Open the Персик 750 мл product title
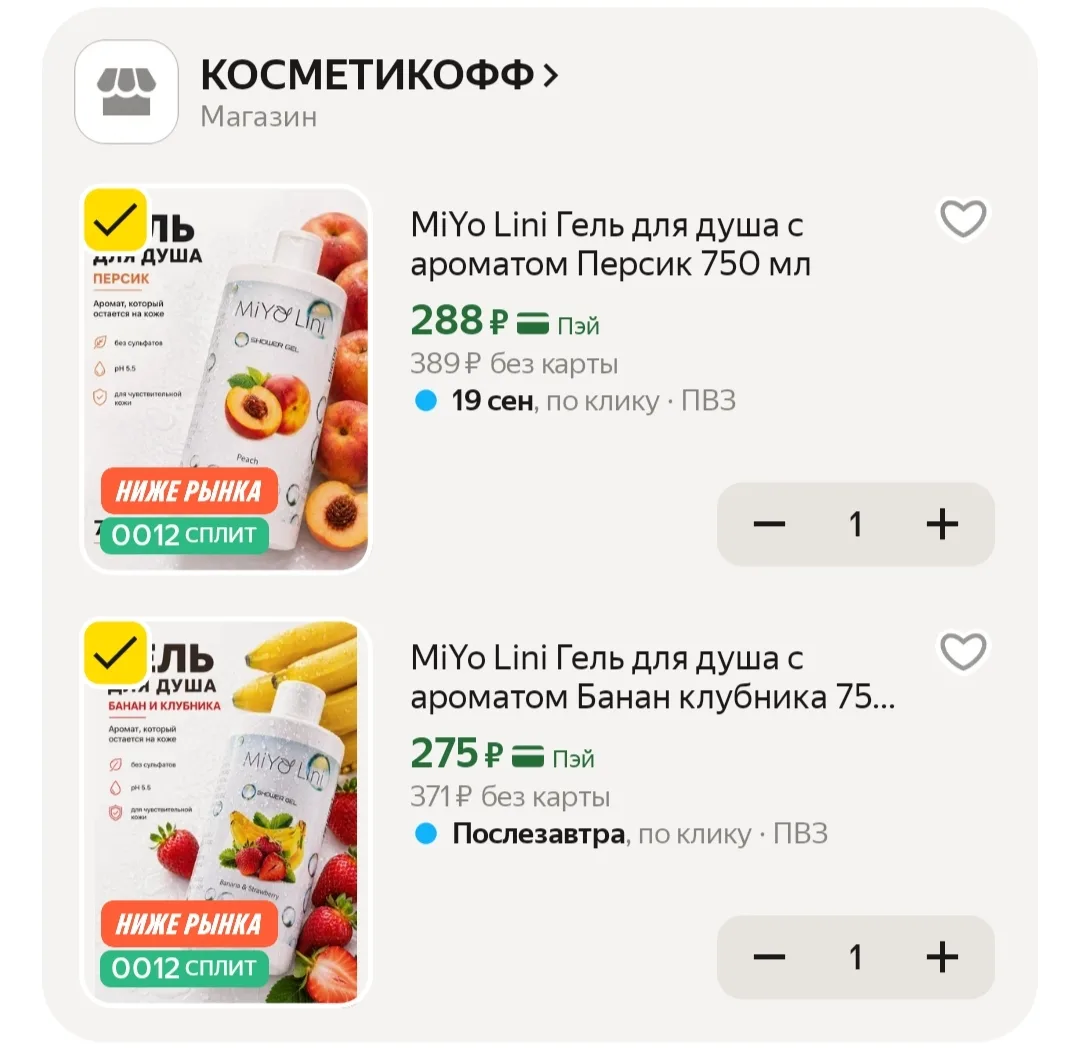 coord(610,244)
